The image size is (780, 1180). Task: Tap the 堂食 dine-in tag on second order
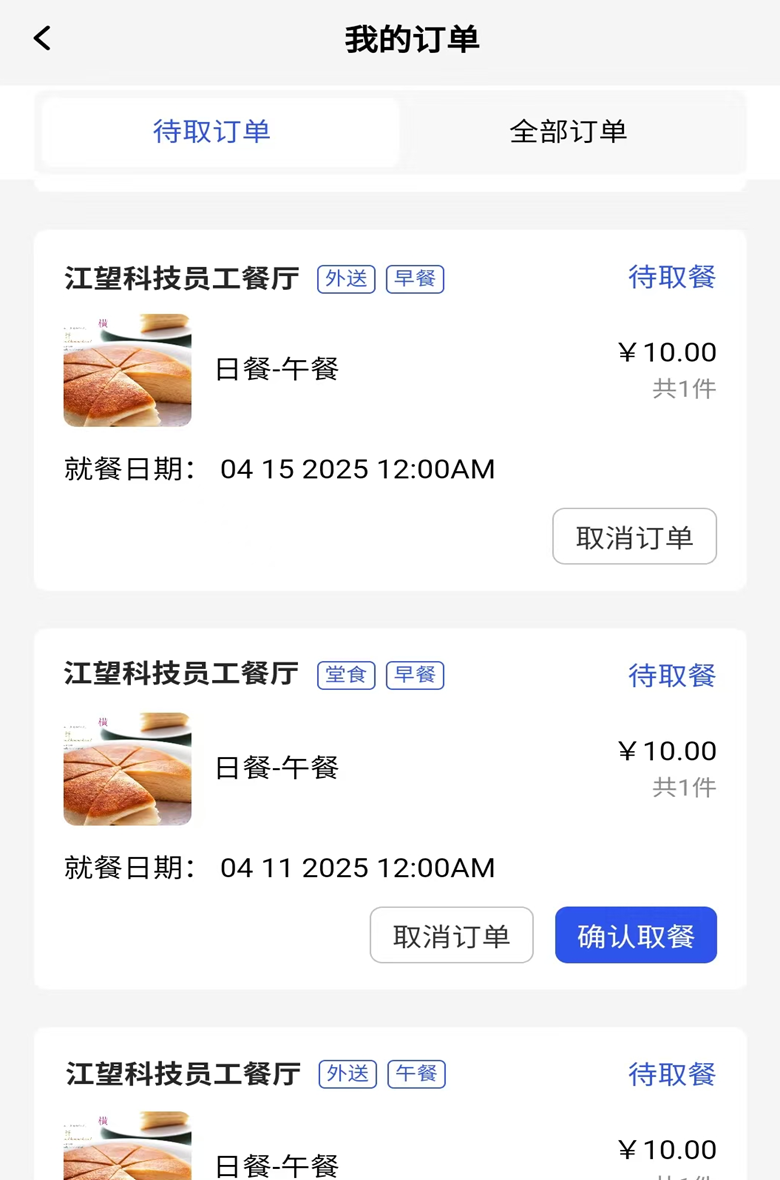(x=345, y=675)
